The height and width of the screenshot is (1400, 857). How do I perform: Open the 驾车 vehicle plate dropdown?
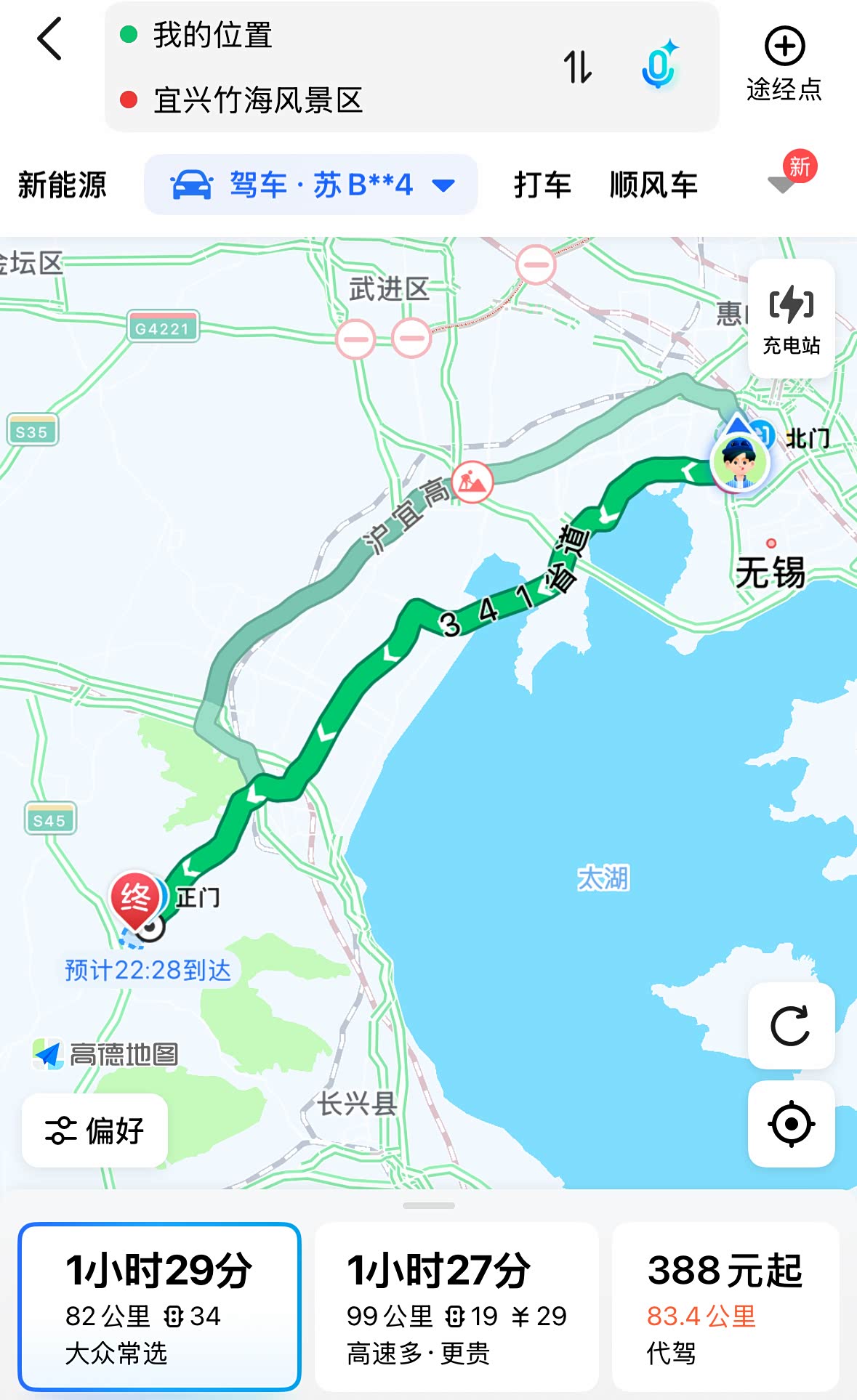point(311,185)
